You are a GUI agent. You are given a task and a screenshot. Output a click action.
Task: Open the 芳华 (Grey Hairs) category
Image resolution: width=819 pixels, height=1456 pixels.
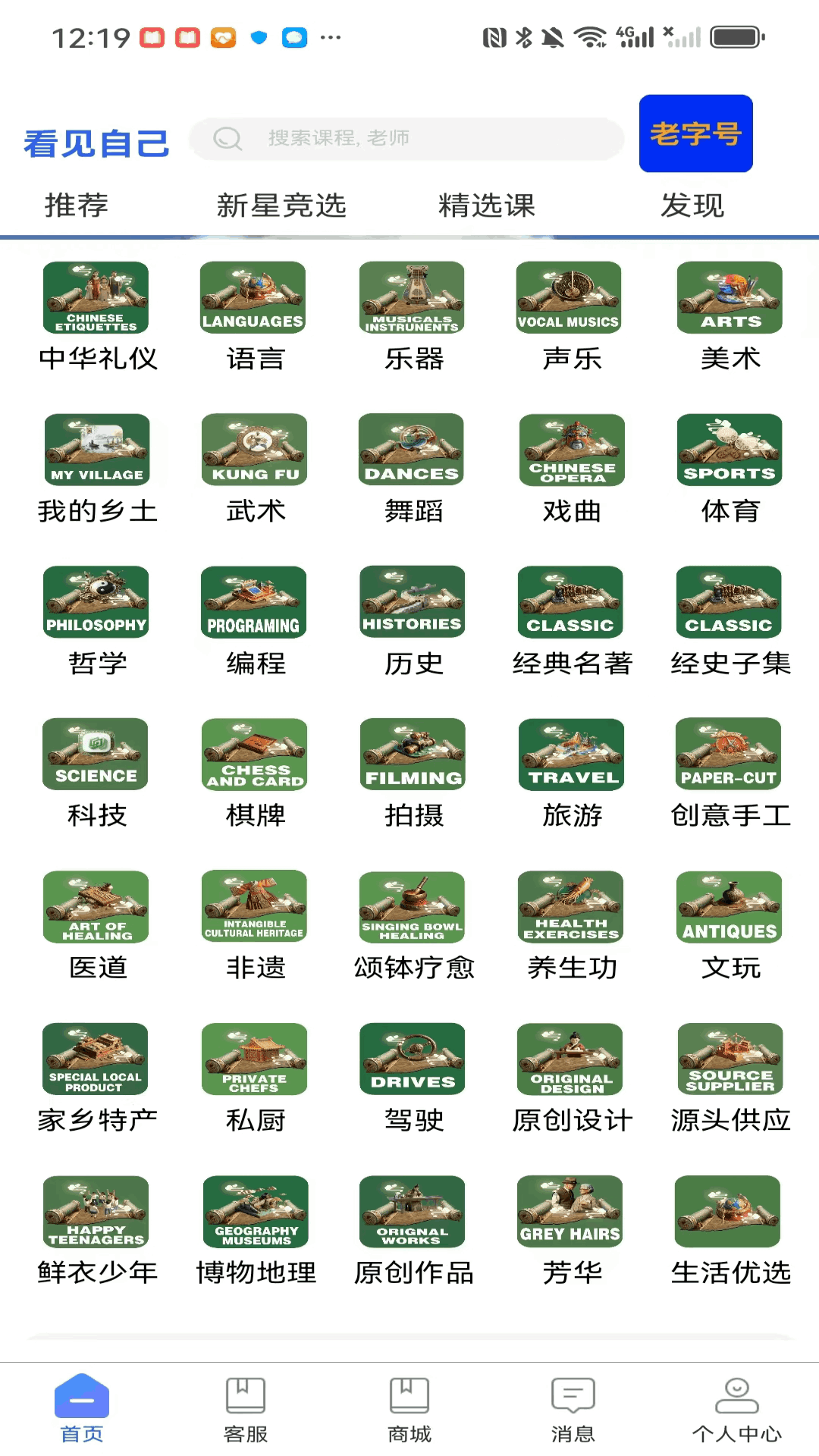click(570, 1211)
